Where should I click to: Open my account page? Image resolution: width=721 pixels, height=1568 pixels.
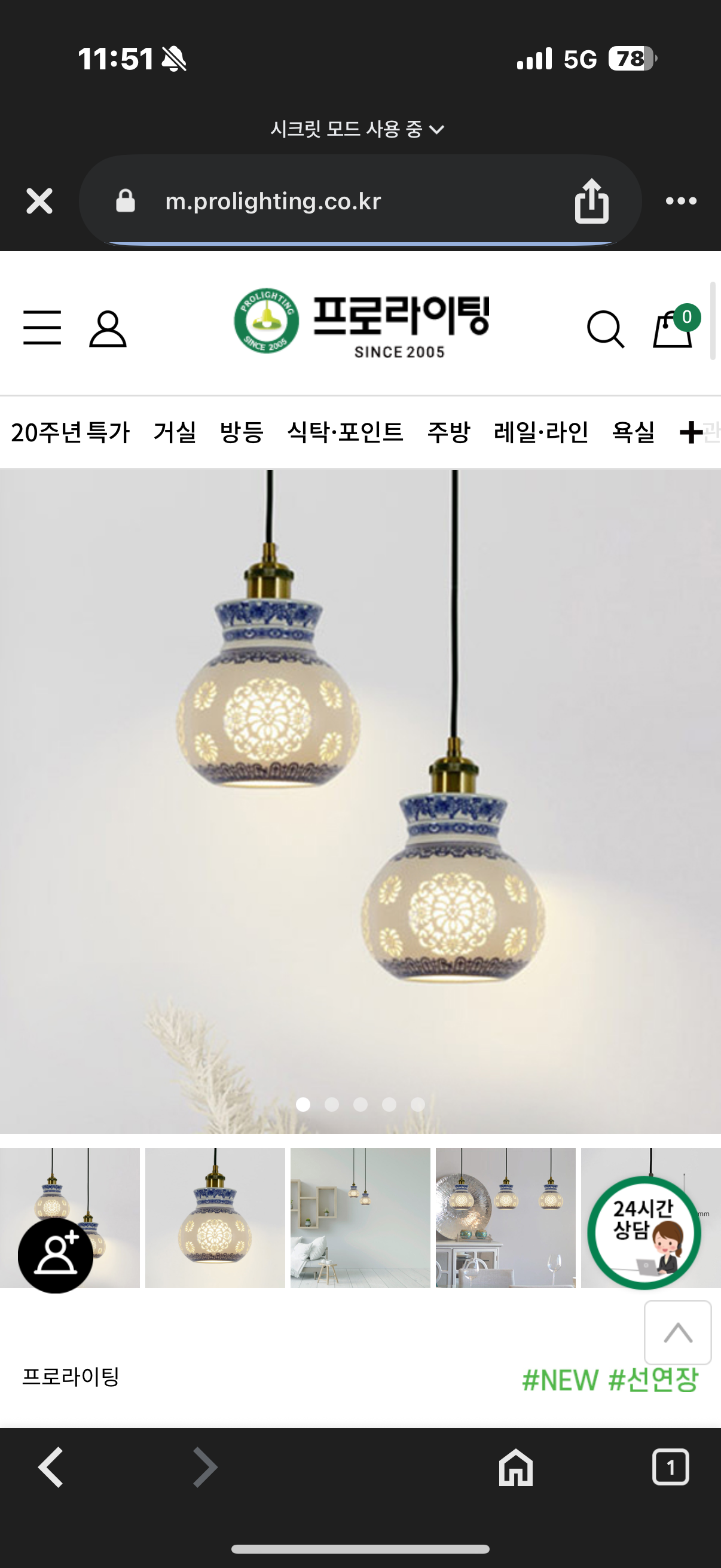click(108, 329)
